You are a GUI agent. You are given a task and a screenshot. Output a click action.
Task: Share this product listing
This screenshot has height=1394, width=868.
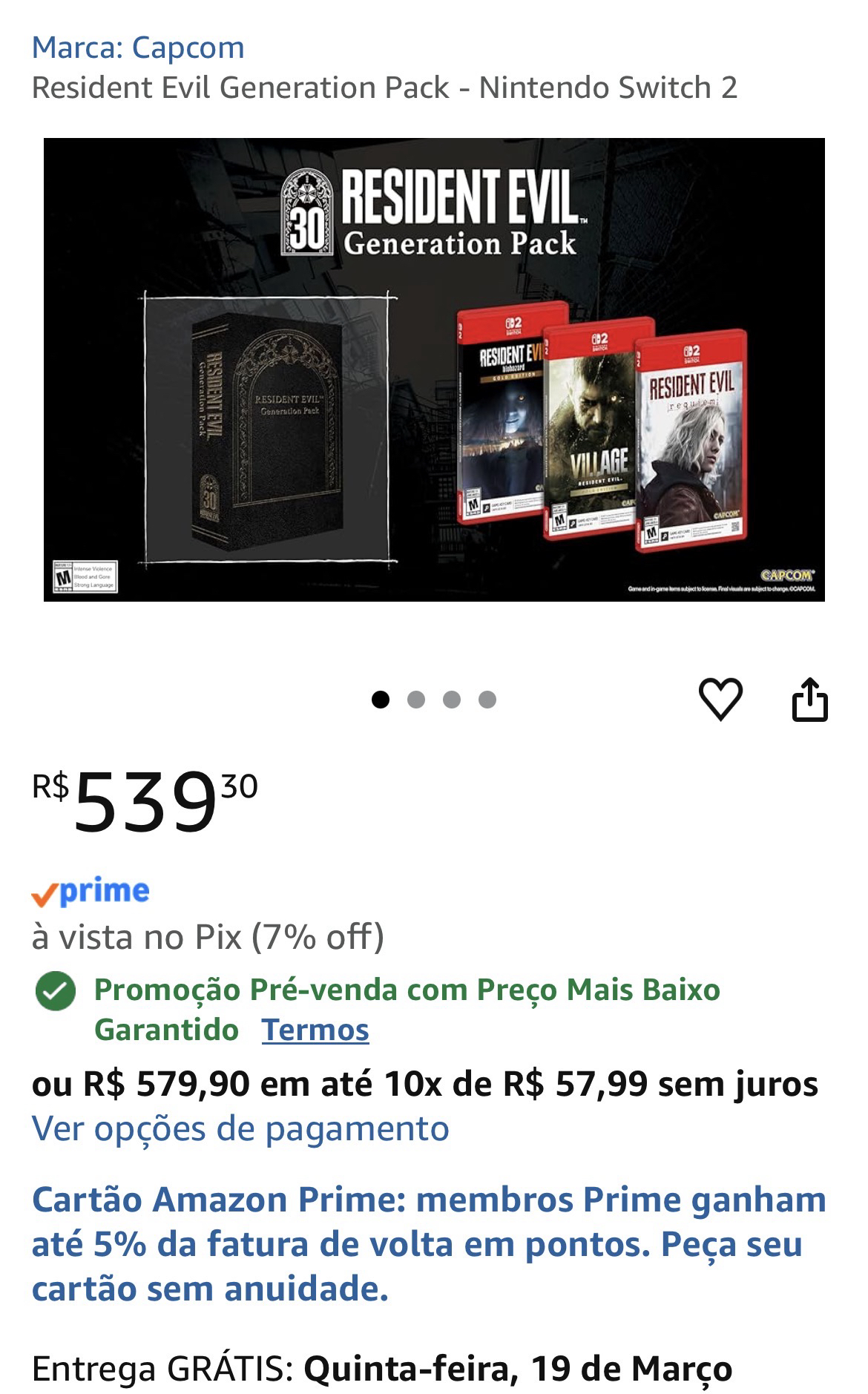(809, 699)
